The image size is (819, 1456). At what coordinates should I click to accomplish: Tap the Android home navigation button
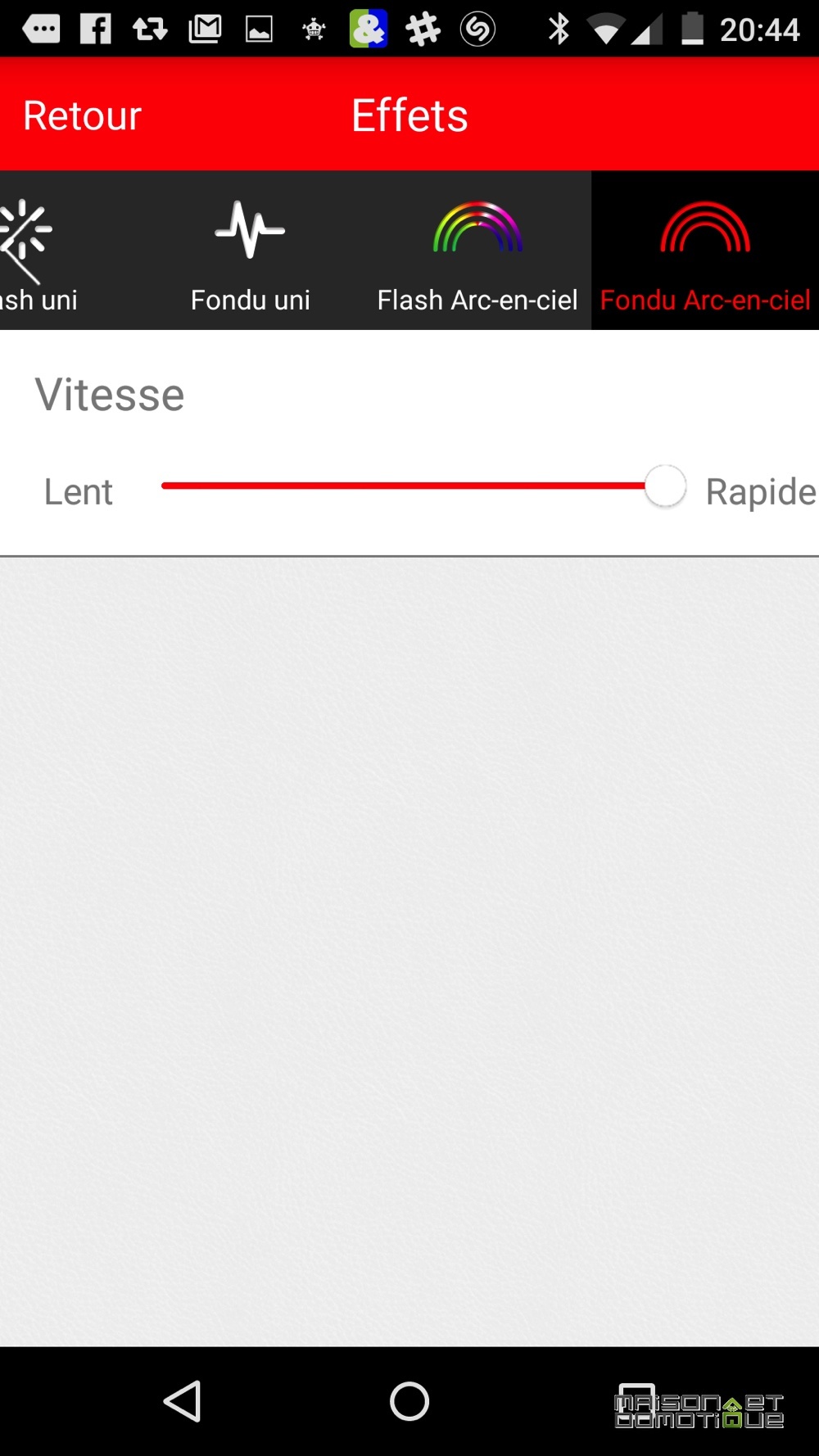[409, 1401]
